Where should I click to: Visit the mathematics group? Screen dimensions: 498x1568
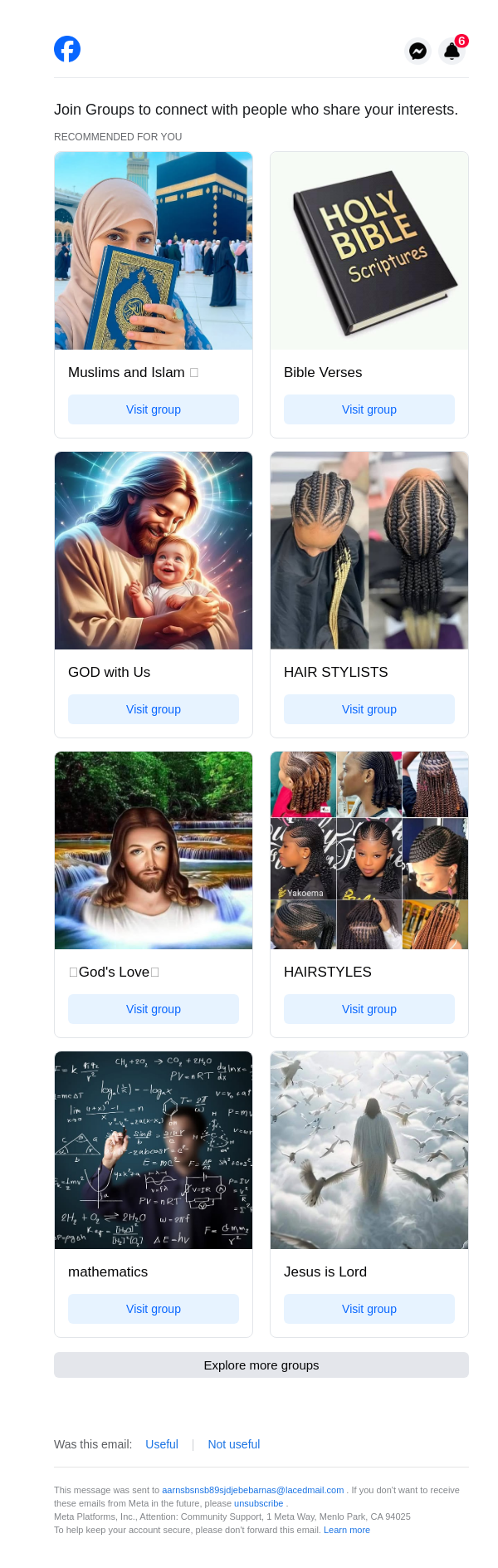[x=154, y=1309]
